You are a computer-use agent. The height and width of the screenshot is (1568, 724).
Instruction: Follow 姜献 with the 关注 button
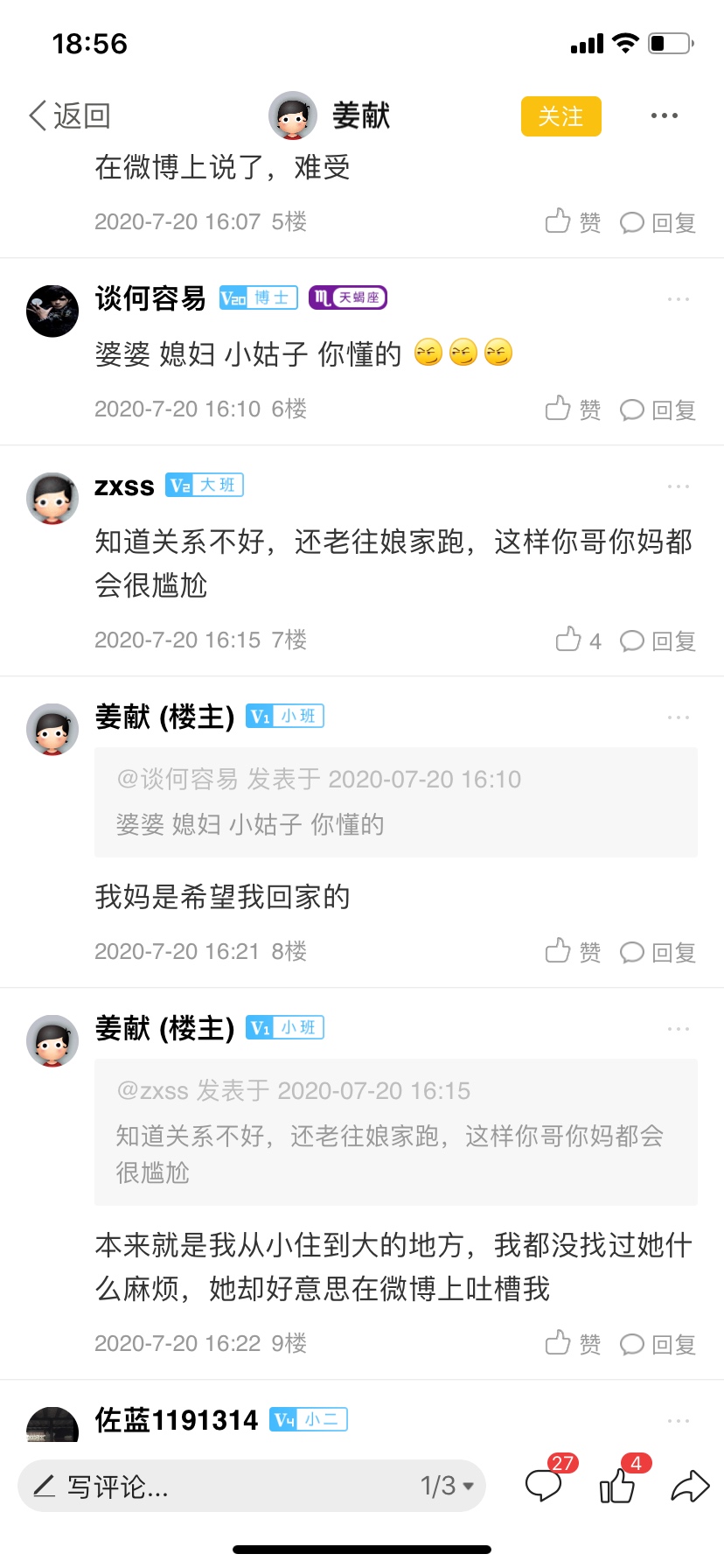tap(560, 116)
